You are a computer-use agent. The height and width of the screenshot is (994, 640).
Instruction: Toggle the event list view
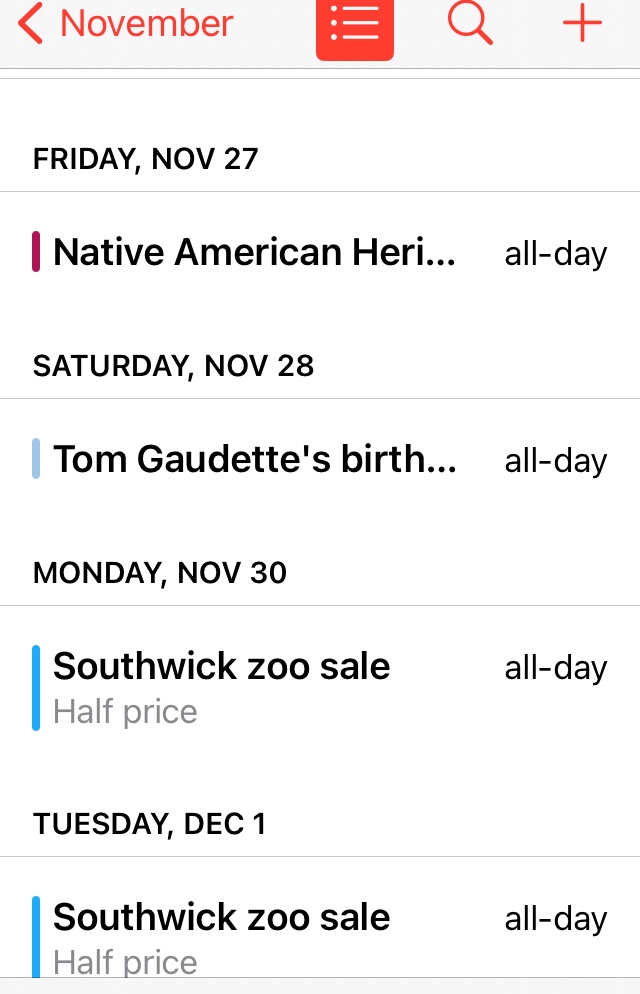(355, 26)
